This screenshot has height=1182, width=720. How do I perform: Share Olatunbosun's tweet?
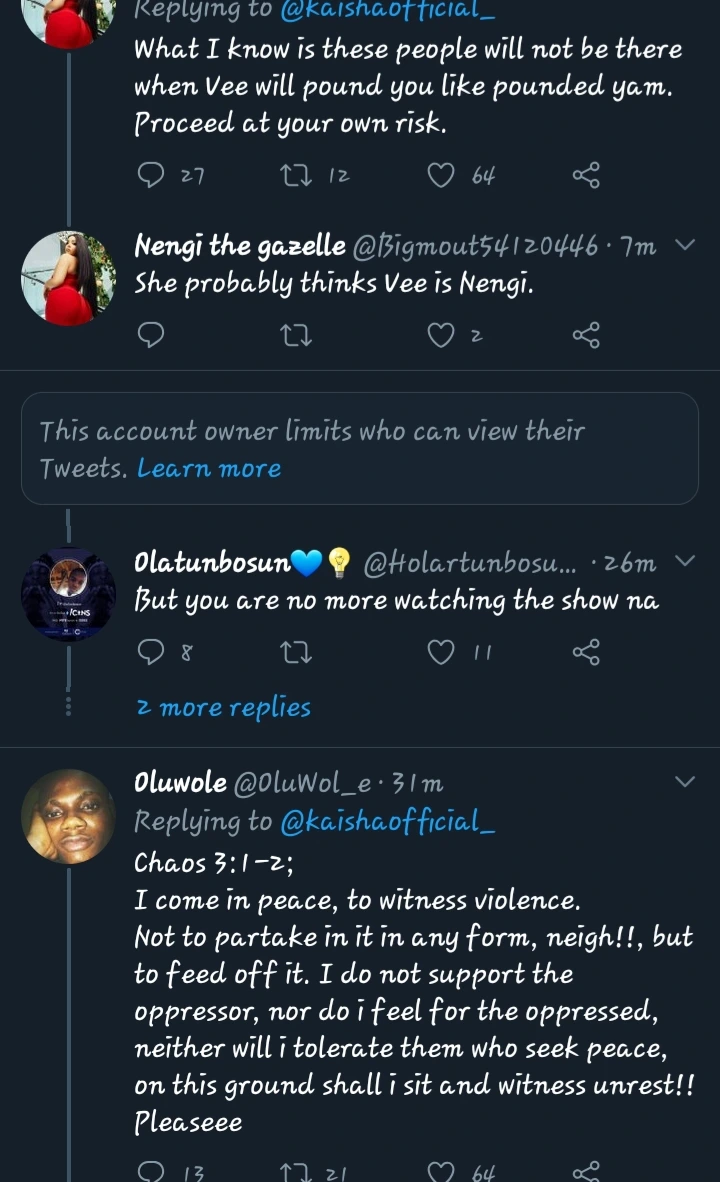[x=586, y=652]
